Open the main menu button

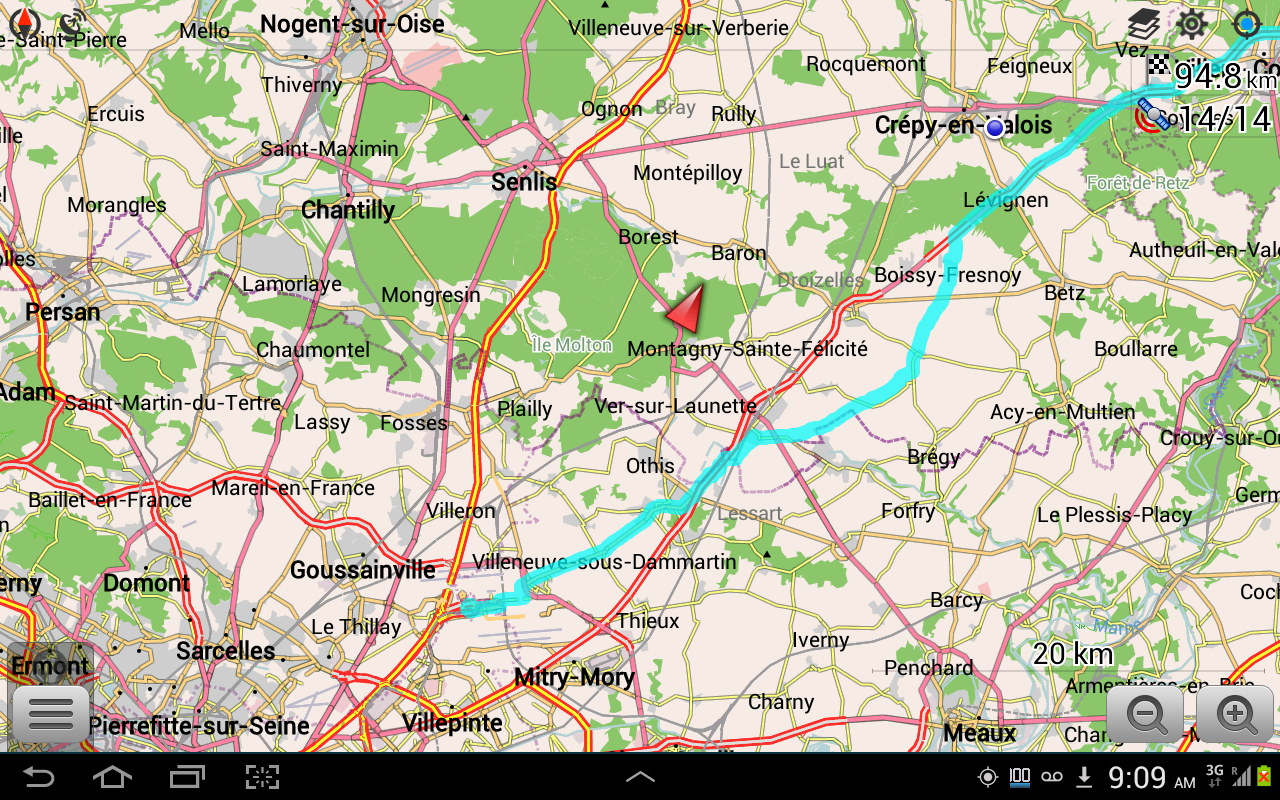point(52,714)
